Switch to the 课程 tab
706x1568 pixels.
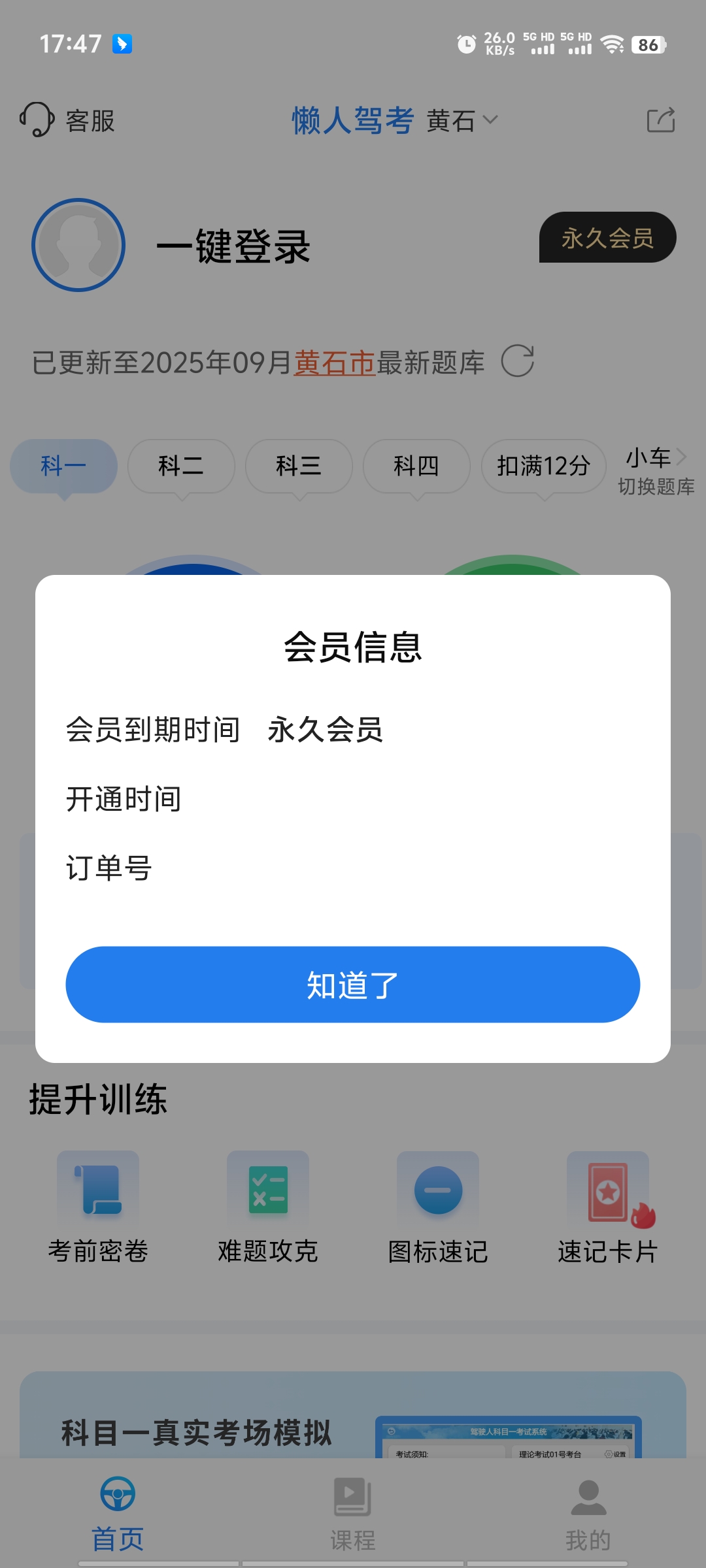[353, 1512]
